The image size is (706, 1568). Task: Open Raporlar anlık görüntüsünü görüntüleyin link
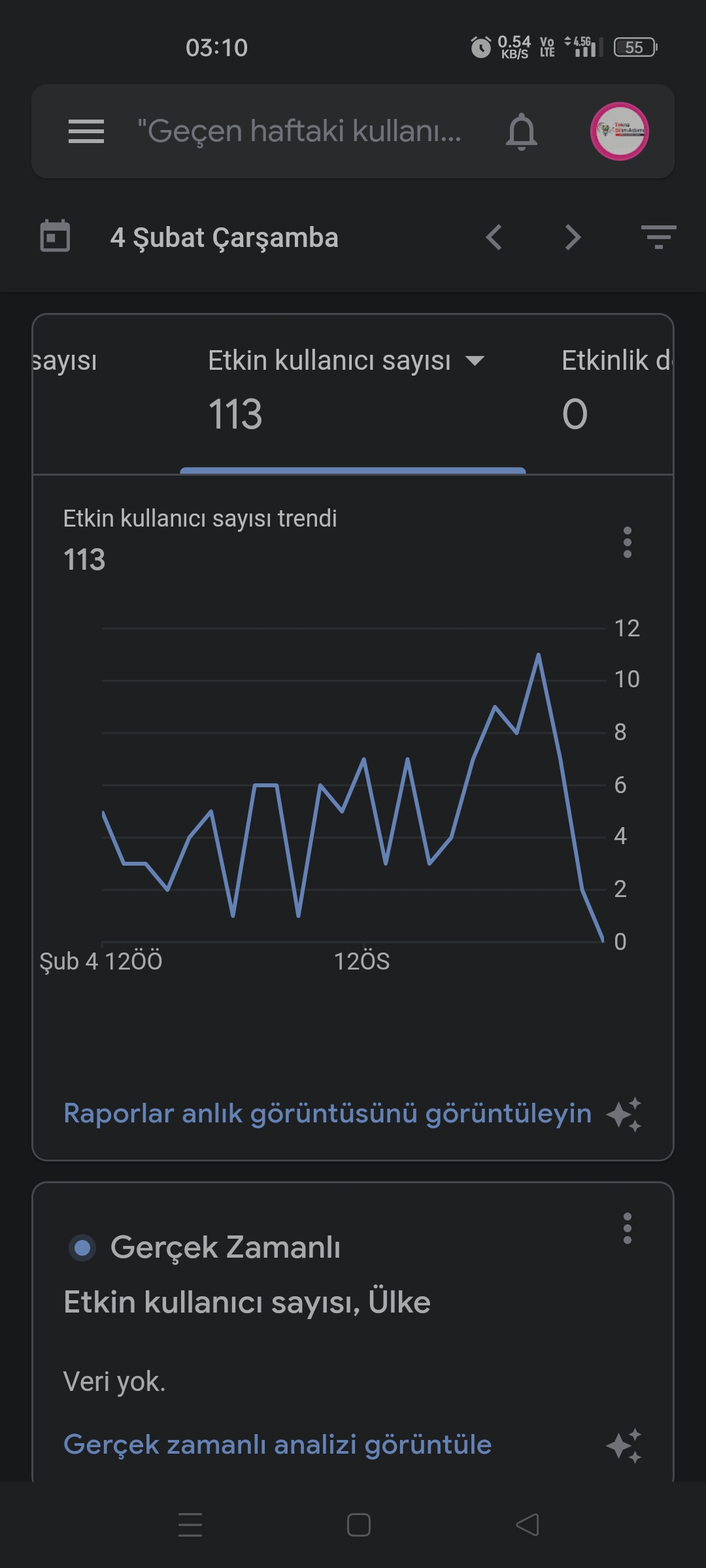328,1113
